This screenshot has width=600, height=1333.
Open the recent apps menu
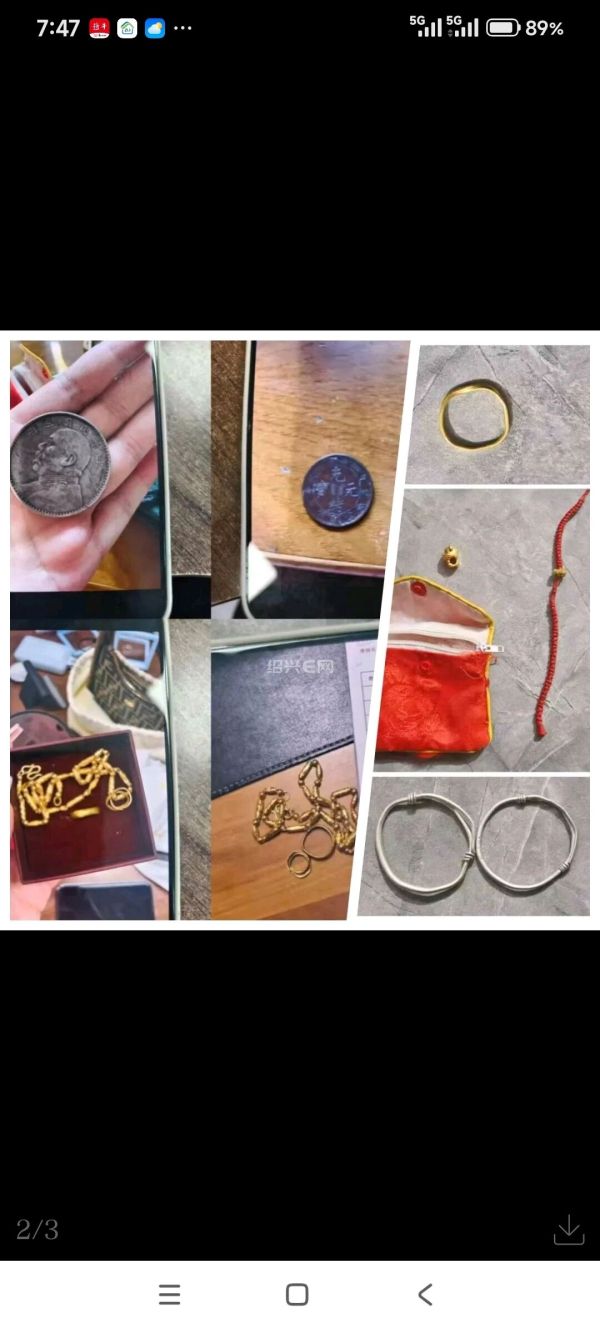pyautogui.click(x=170, y=1295)
